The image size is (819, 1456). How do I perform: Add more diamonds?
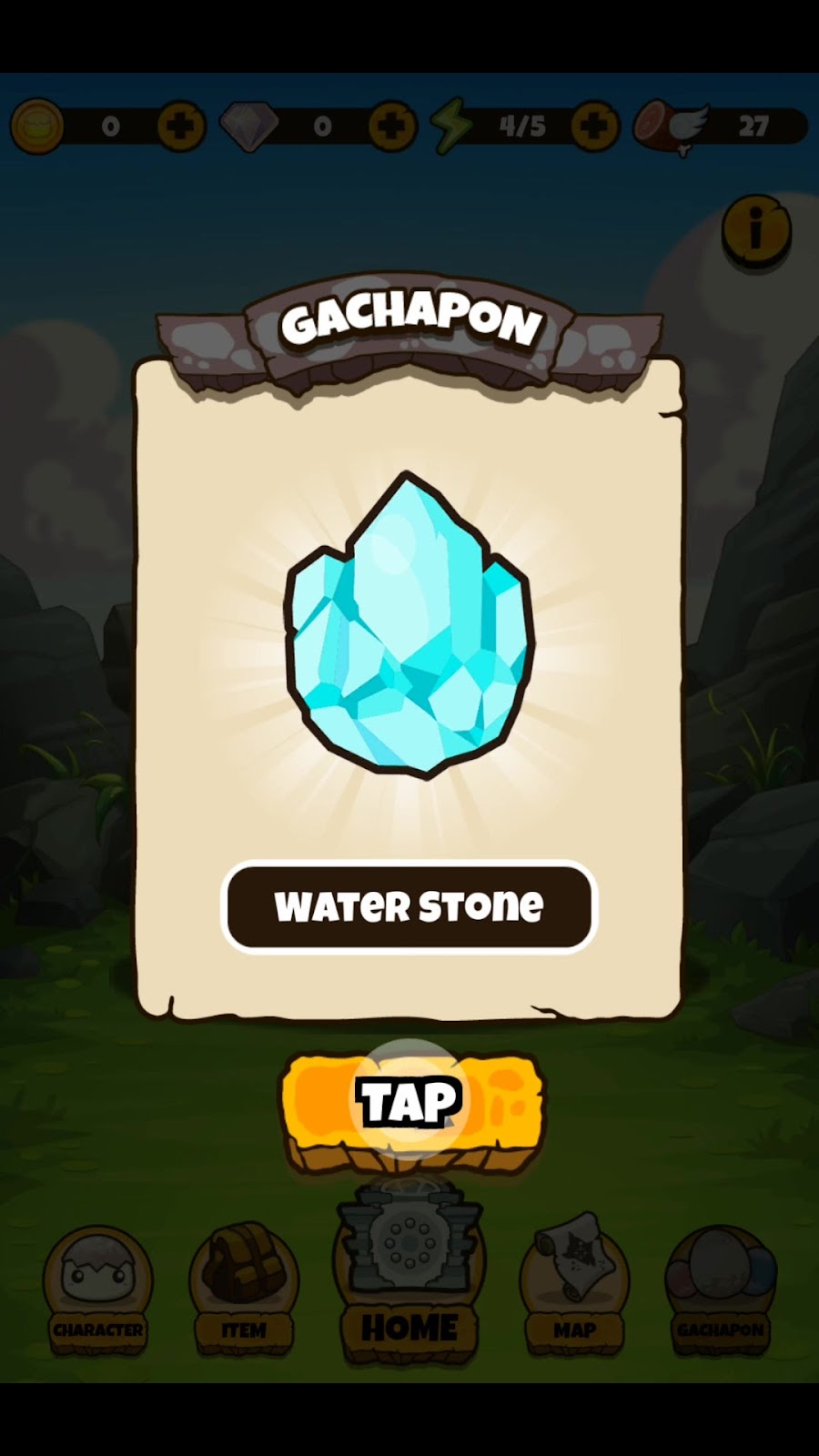392,126
